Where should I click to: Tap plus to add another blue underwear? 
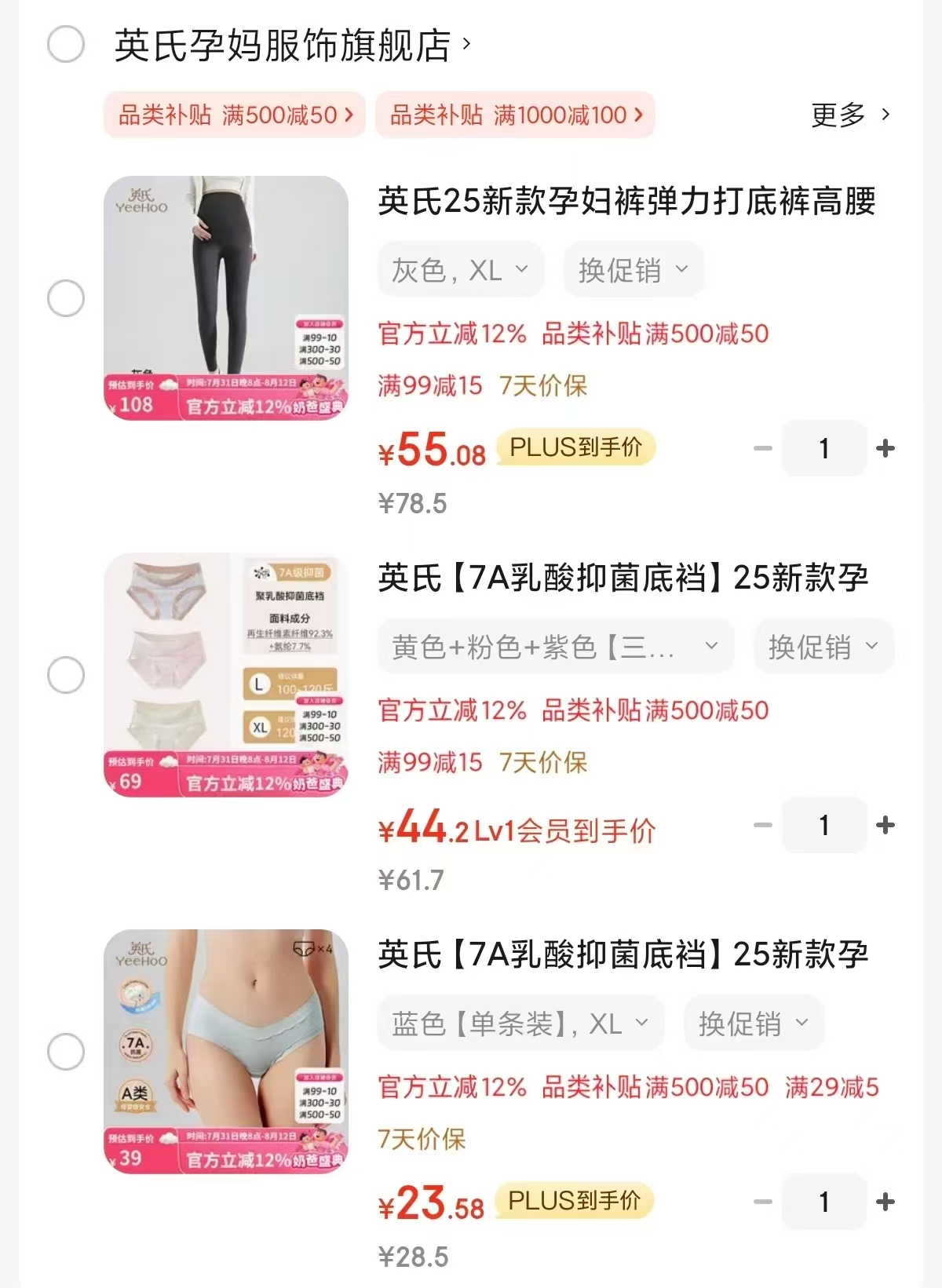885,1202
